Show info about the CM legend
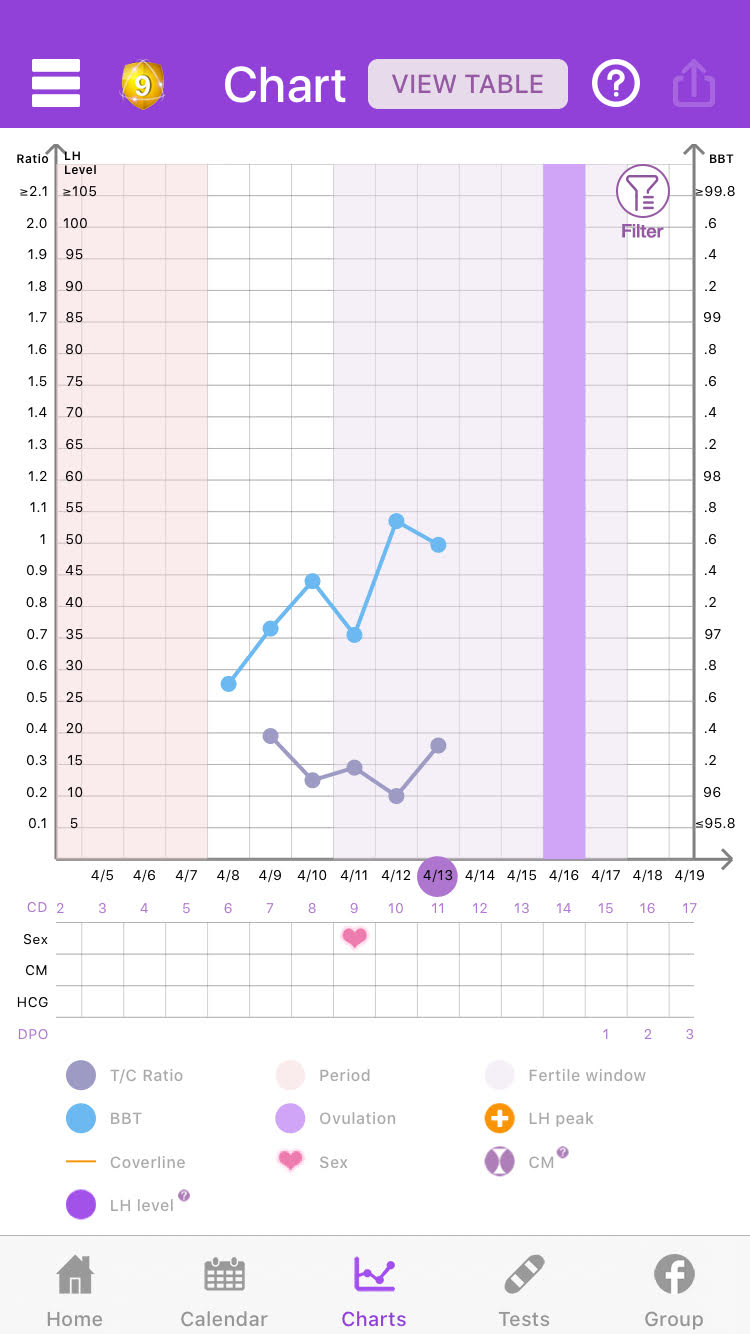The height and width of the screenshot is (1334, 750). [563, 1152]
